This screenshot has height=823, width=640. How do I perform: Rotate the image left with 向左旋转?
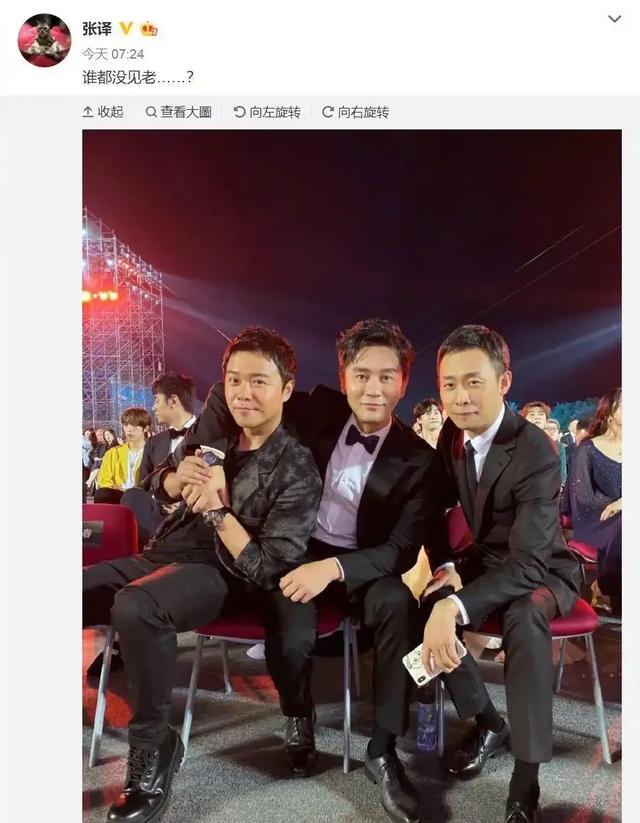(x=267, y=112)
